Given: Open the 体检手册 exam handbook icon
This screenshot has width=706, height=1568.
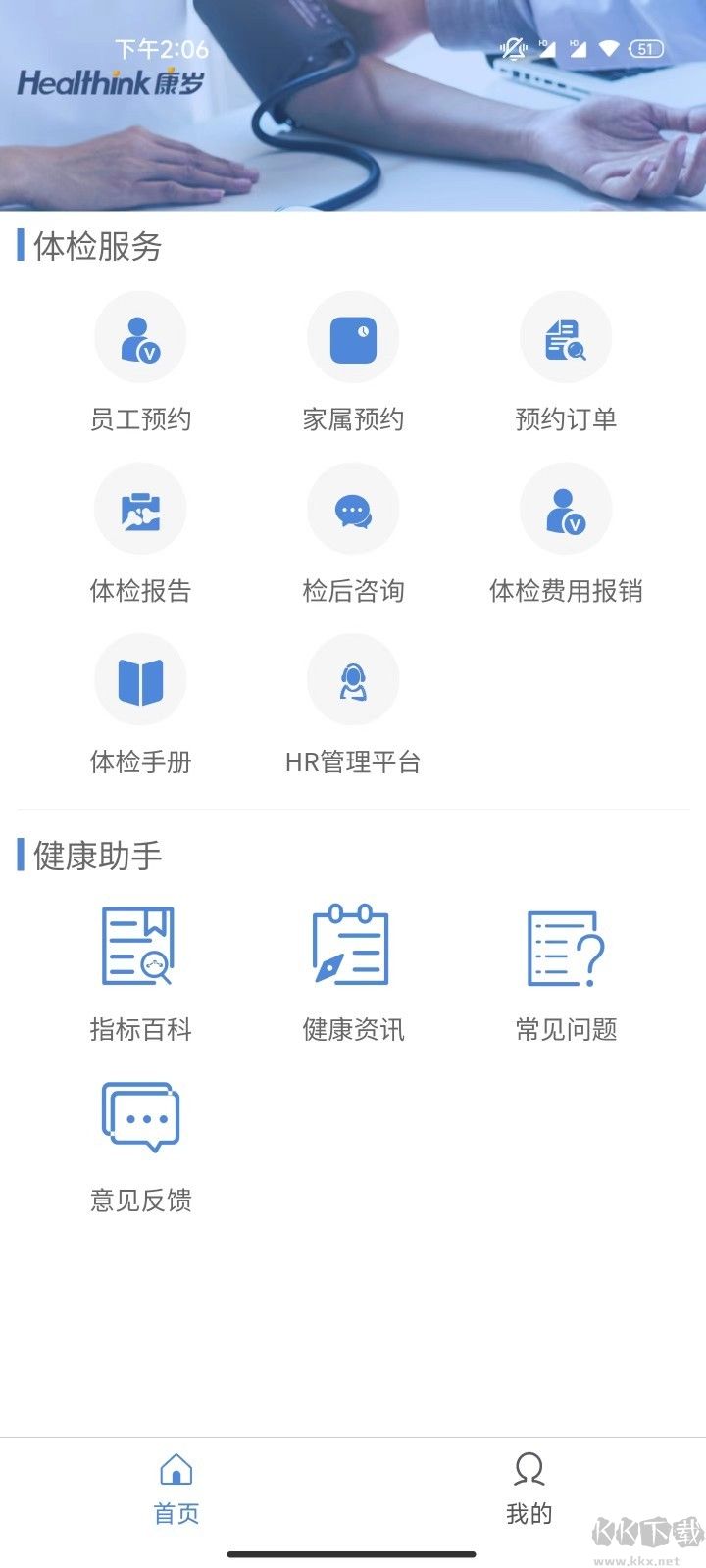Looking at the screenshot, I should tap(140, 678).
